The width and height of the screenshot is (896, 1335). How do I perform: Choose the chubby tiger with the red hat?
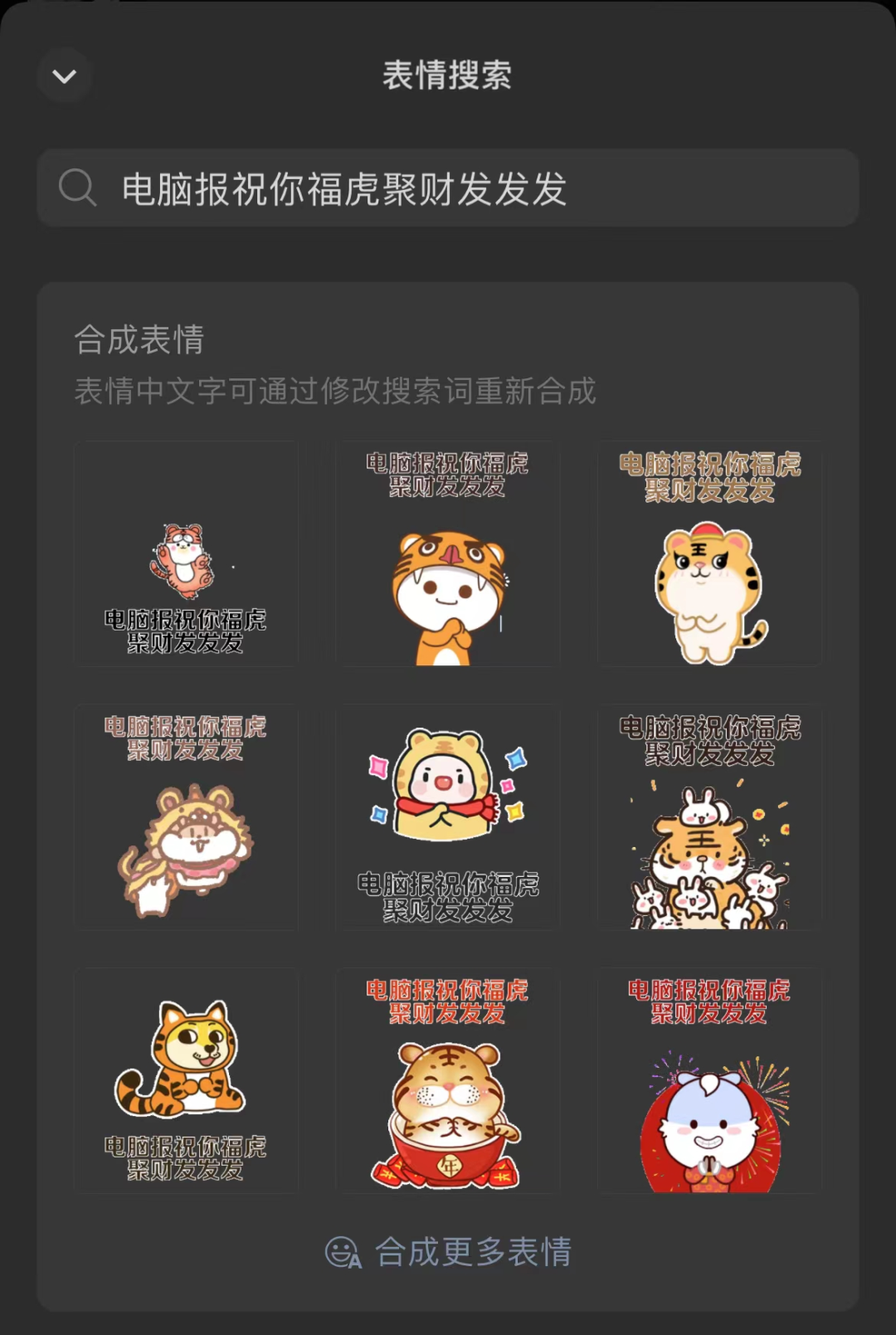click(x=709, y=553)
